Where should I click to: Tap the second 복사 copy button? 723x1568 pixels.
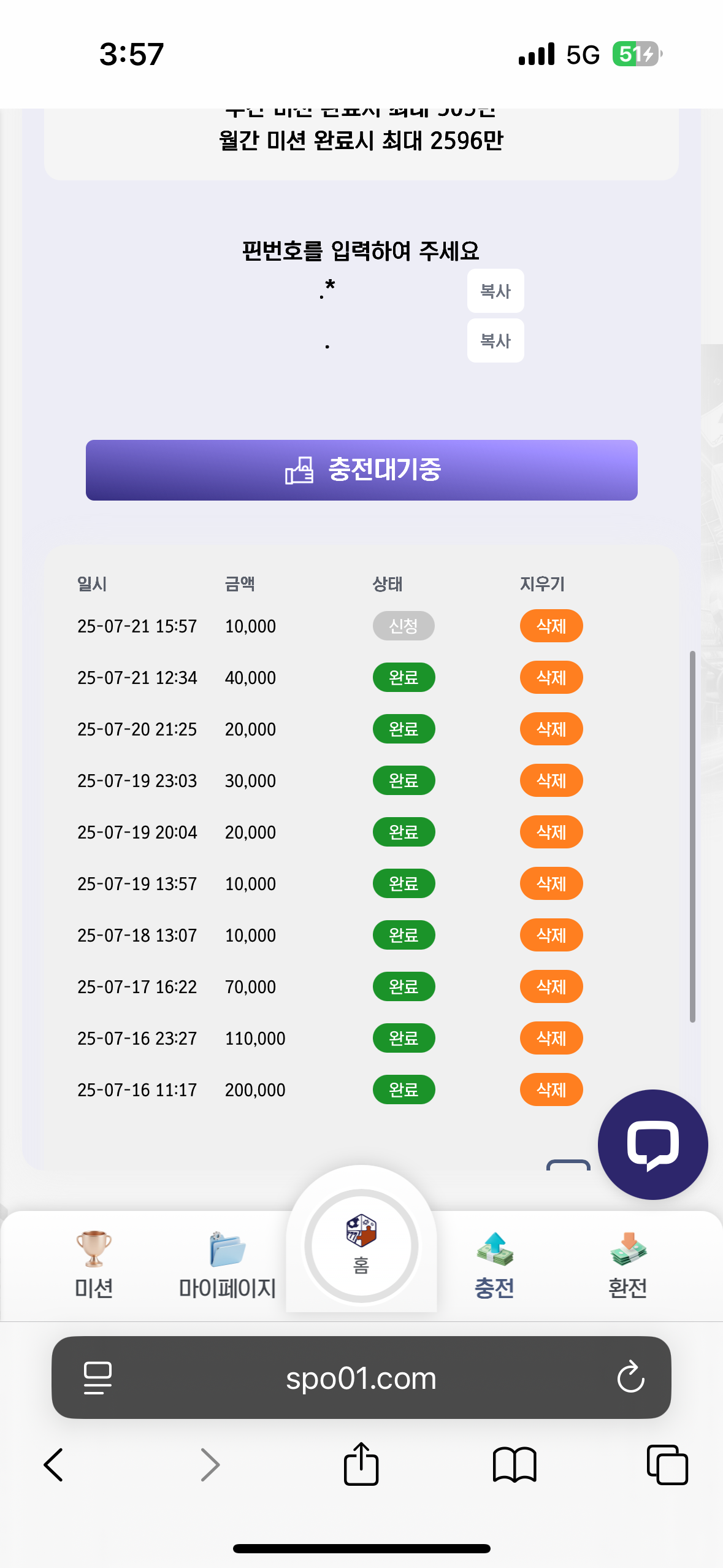coord(495,340)
